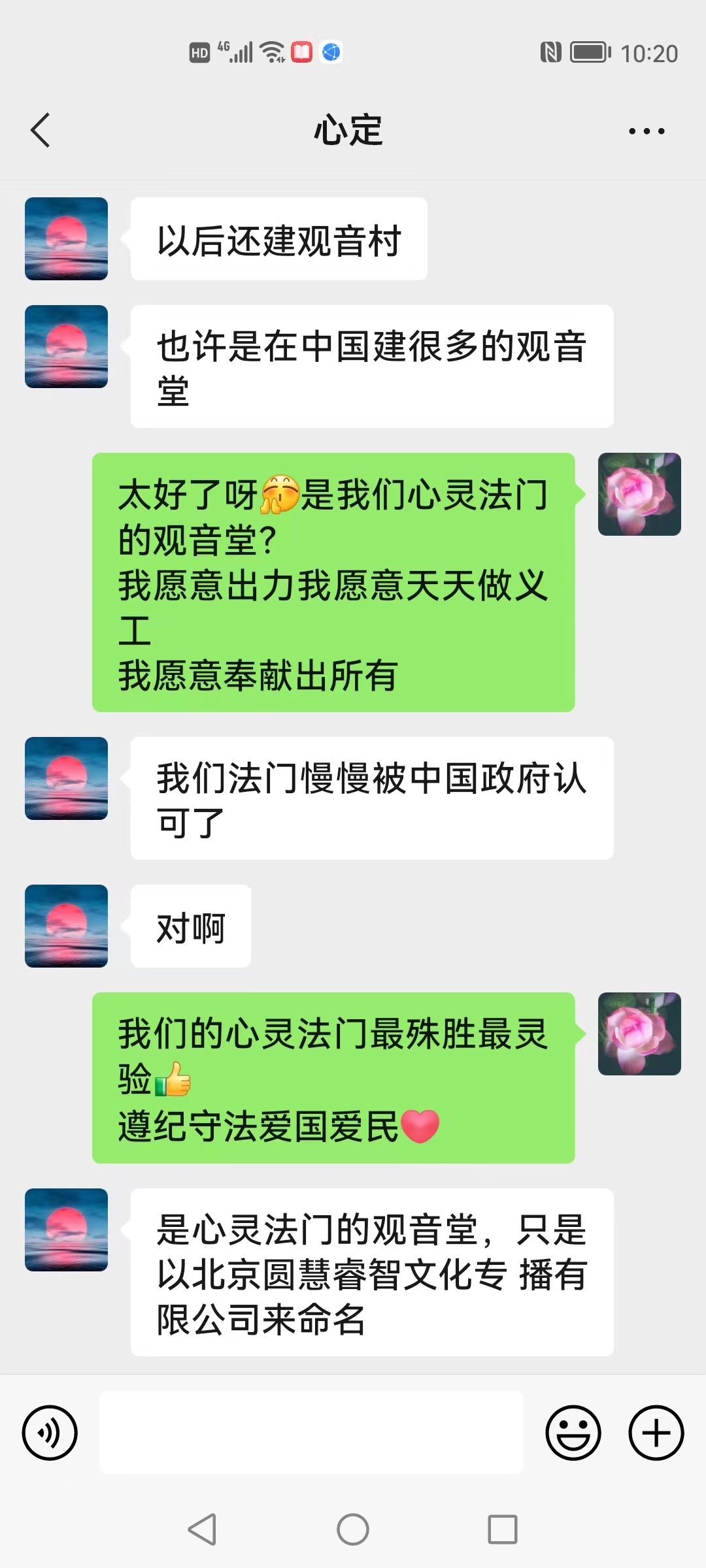Open my rose avatar beside 太好了呀 message
This screenshot has width=706, height=1568.
[x=639, y=494]
